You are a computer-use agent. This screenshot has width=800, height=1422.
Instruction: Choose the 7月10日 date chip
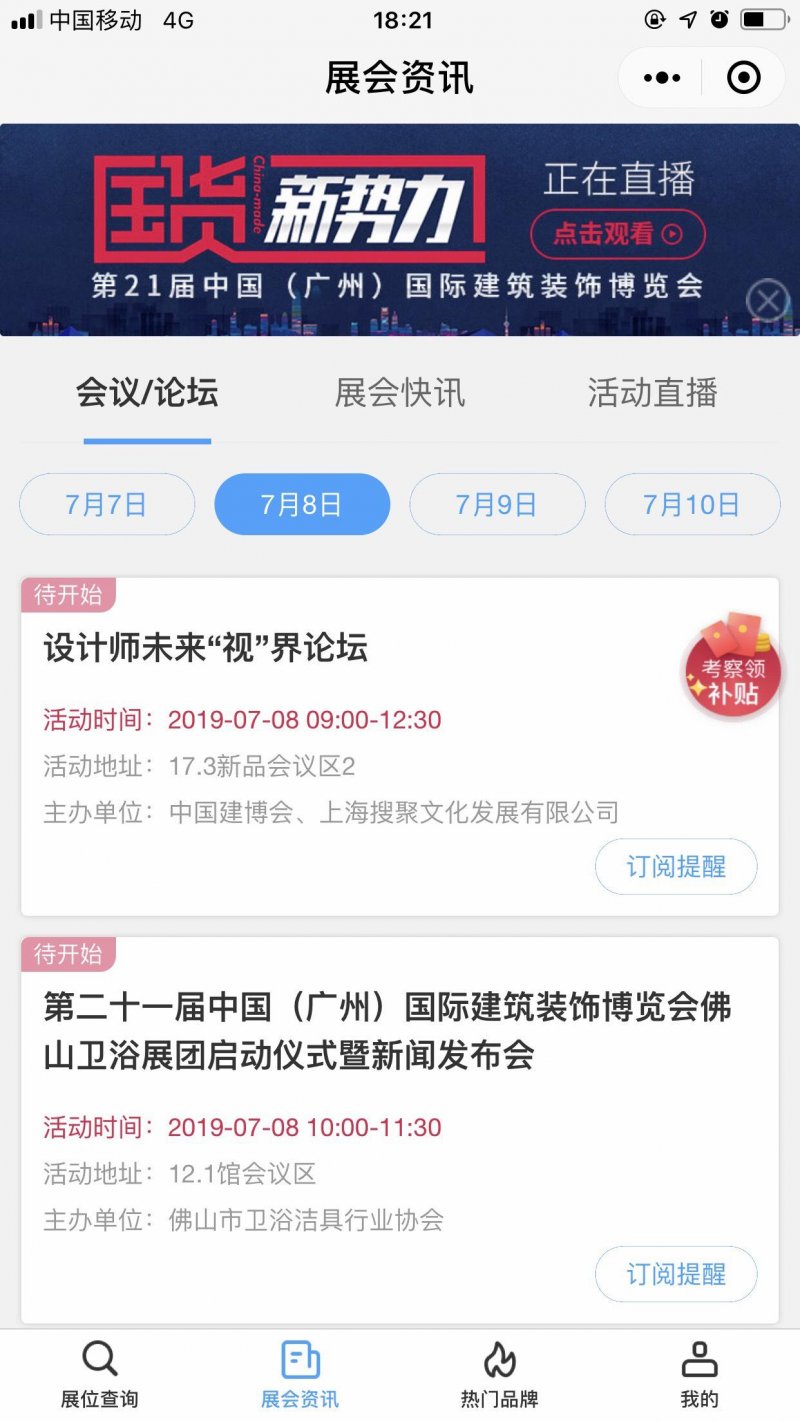692,504
